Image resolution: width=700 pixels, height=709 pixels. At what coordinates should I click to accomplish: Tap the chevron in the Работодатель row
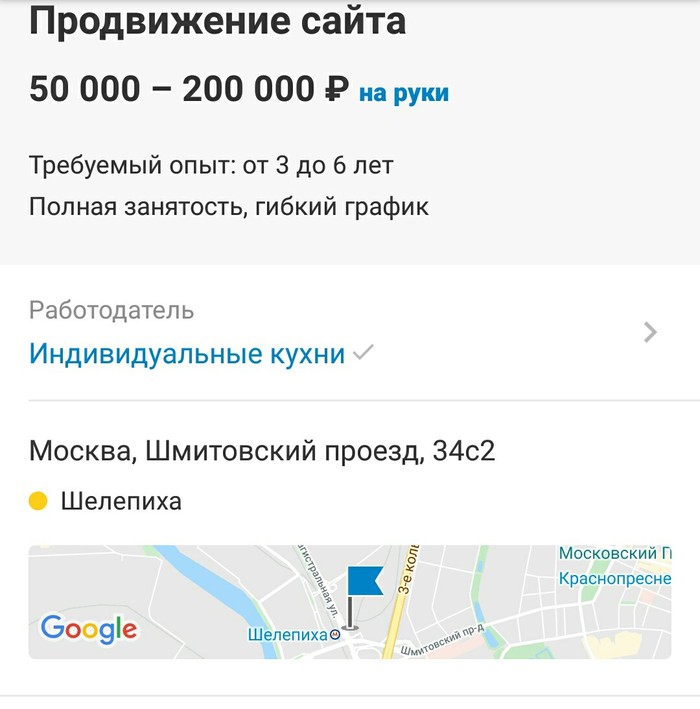point(650,332)
